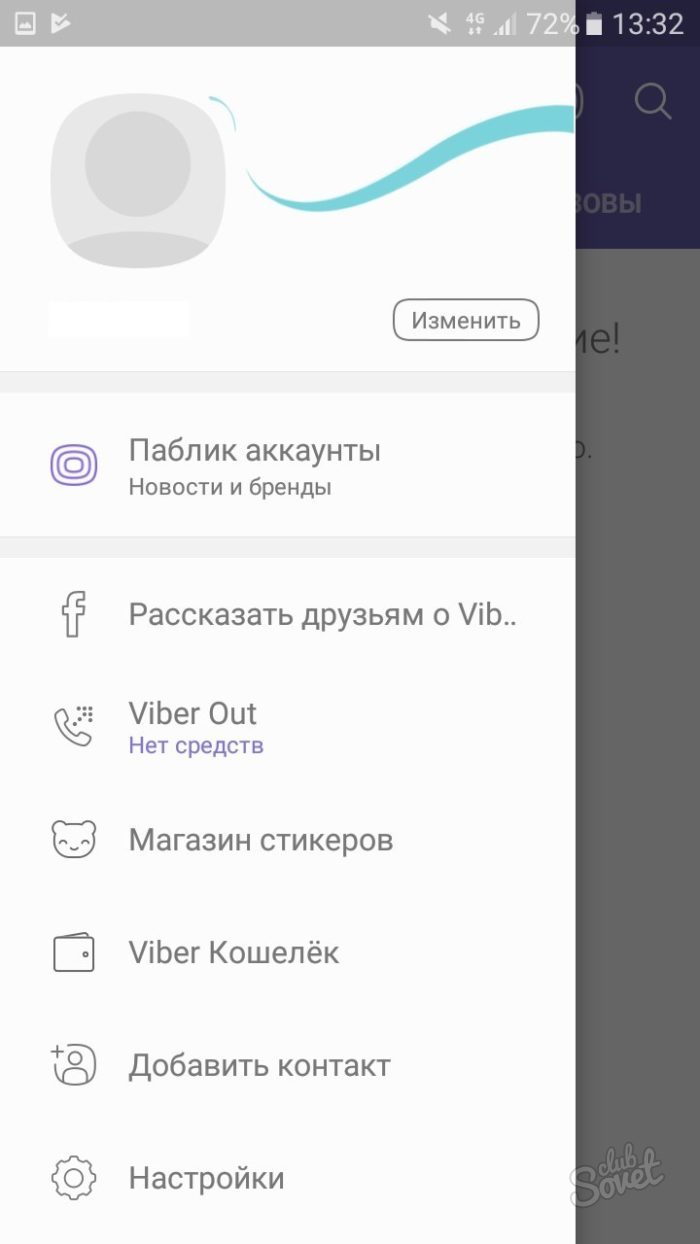Select Добавить контакт
Image resolution: width=700 pixels, height=1244 pixels.
pos(288,1066)
